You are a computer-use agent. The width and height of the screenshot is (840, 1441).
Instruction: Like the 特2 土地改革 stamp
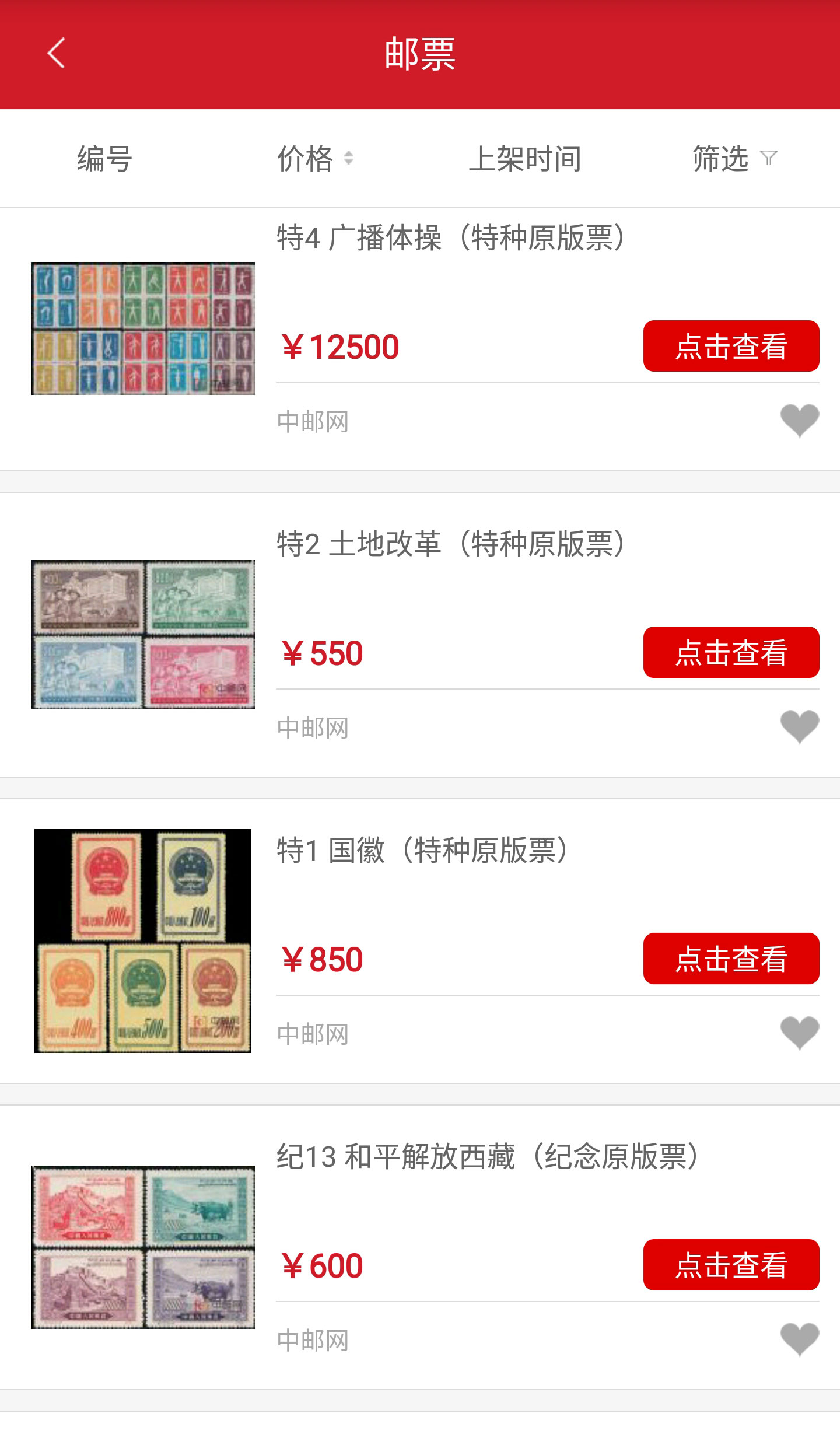click(799, 726)
